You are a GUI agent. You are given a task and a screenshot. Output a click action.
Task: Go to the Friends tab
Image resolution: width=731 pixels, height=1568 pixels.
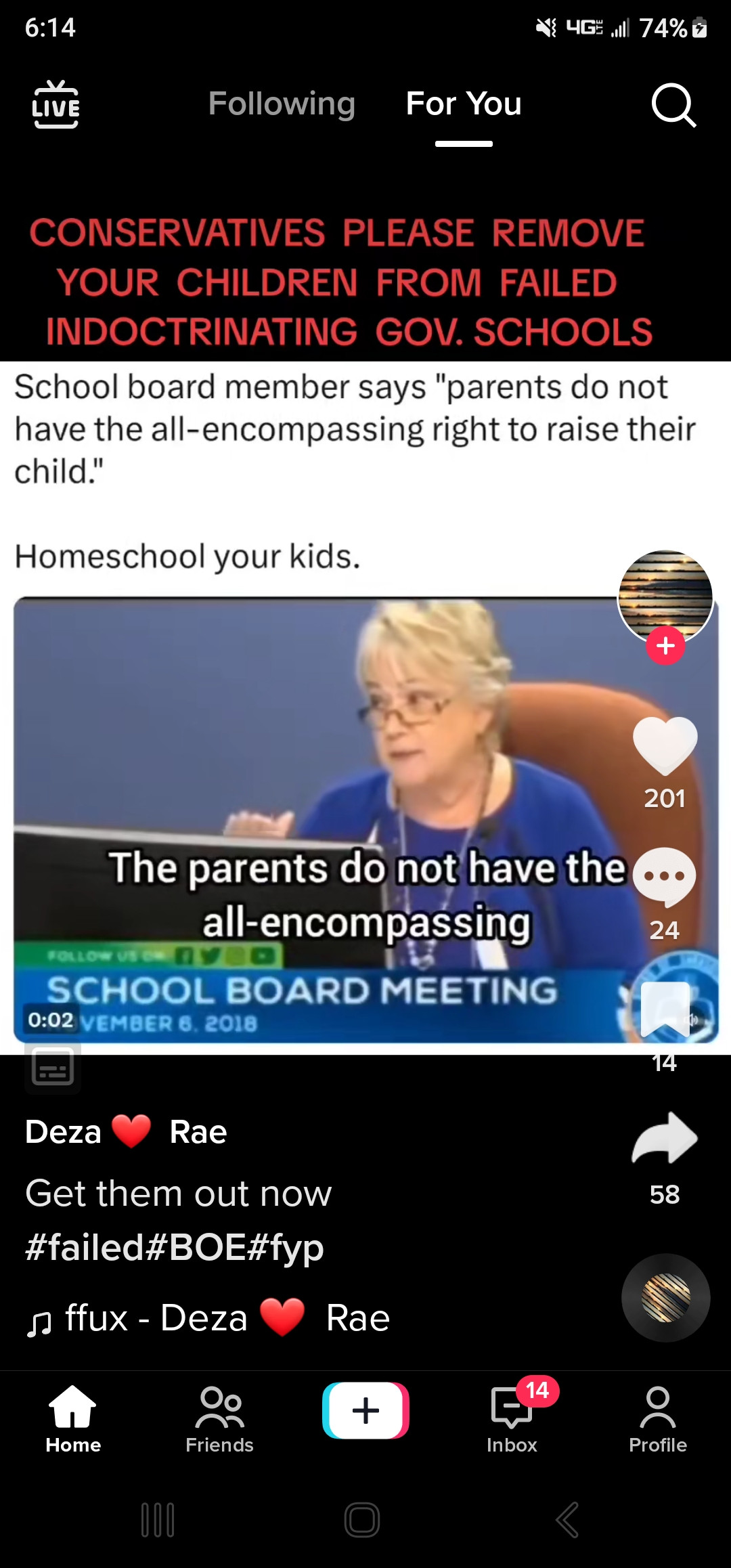pyautogui.click(x=219, y=1419)
